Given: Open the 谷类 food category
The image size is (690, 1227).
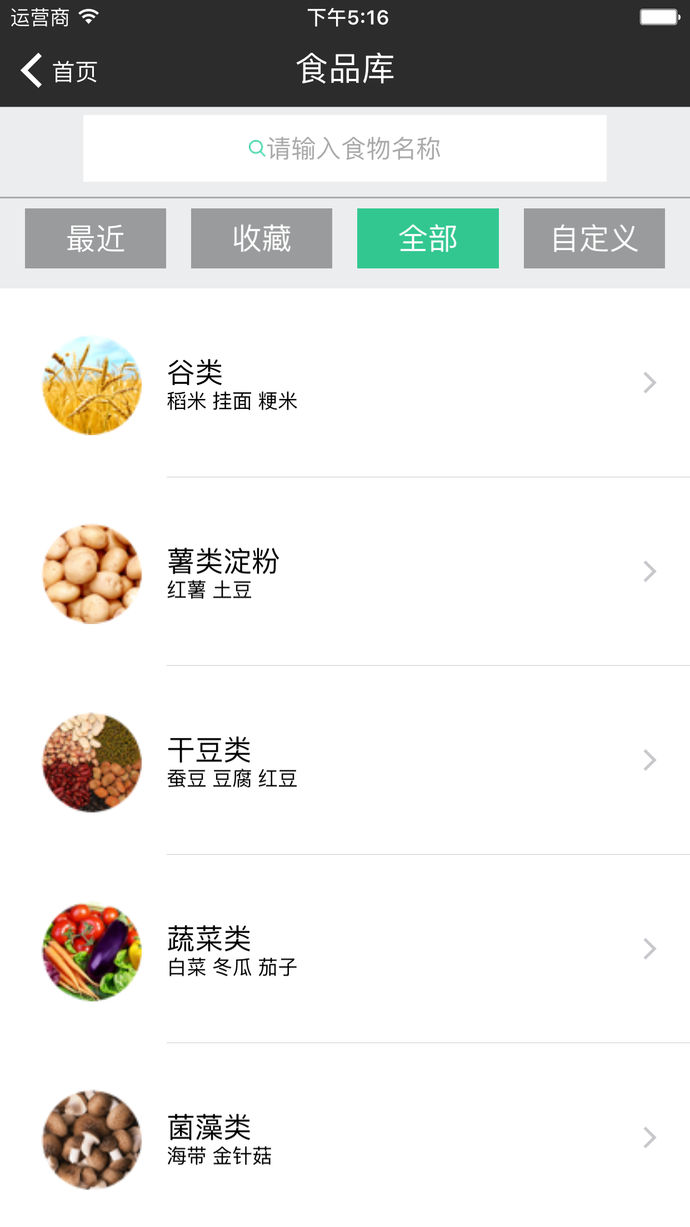Looking at the screenshot, I should click(x=345, y=384).
